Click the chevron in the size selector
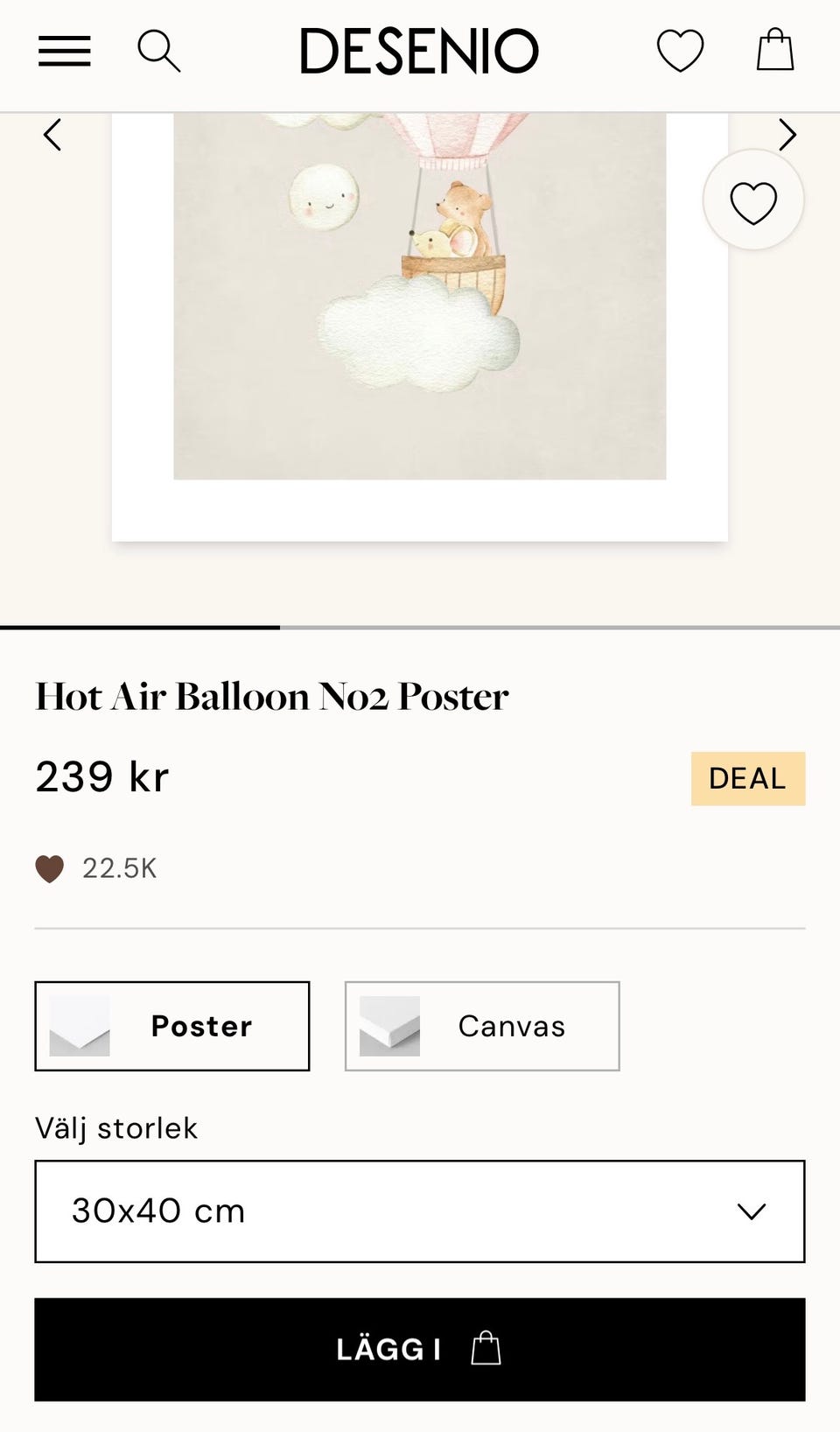Viewport: 840px width, 1432px height. [749, 1211]
